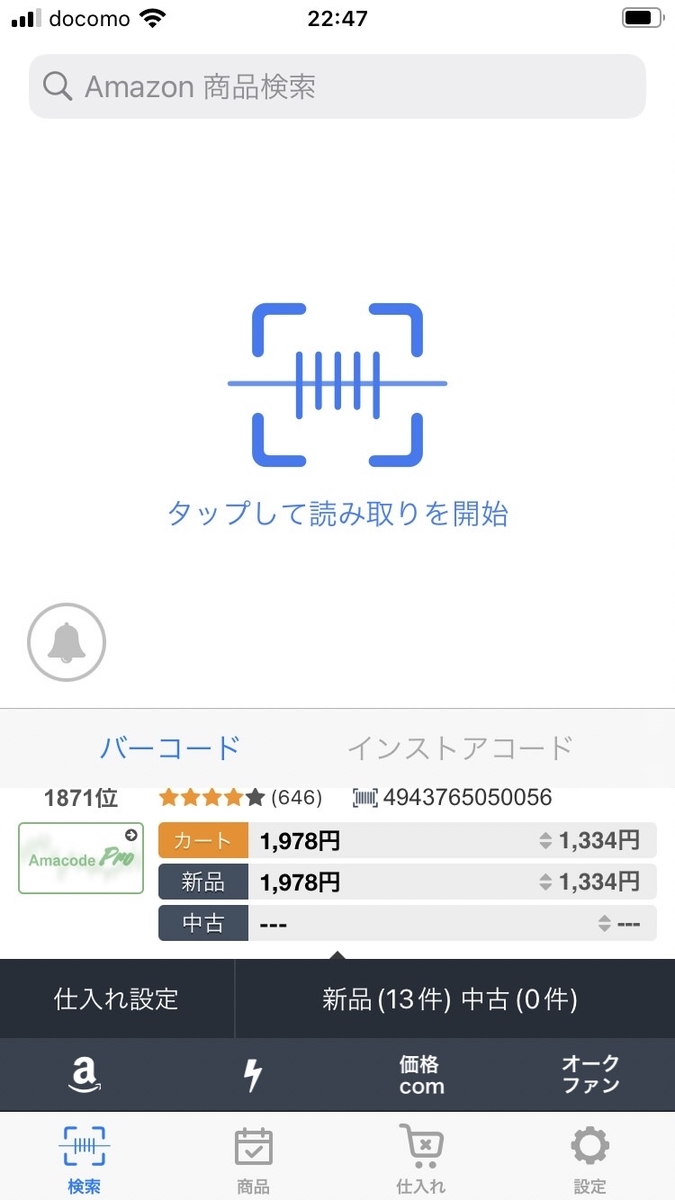
Task: Open 仕入れ設定 purchase settings
Action: tap(116, 998)
